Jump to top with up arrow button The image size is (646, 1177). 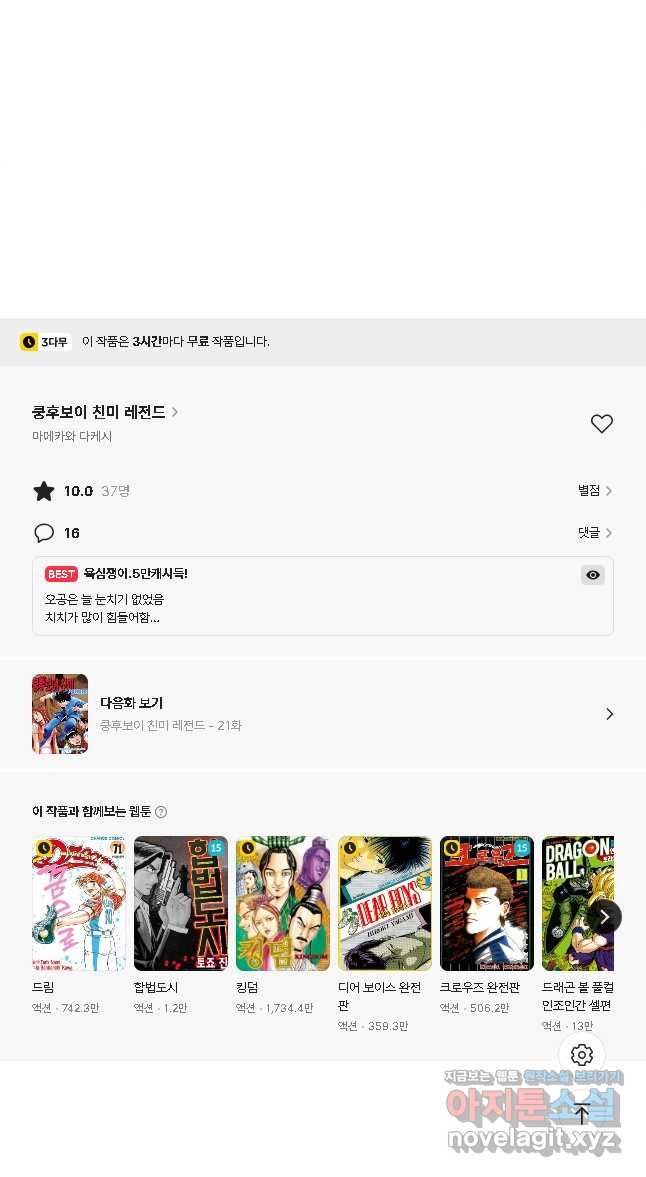coord(582,1113)
